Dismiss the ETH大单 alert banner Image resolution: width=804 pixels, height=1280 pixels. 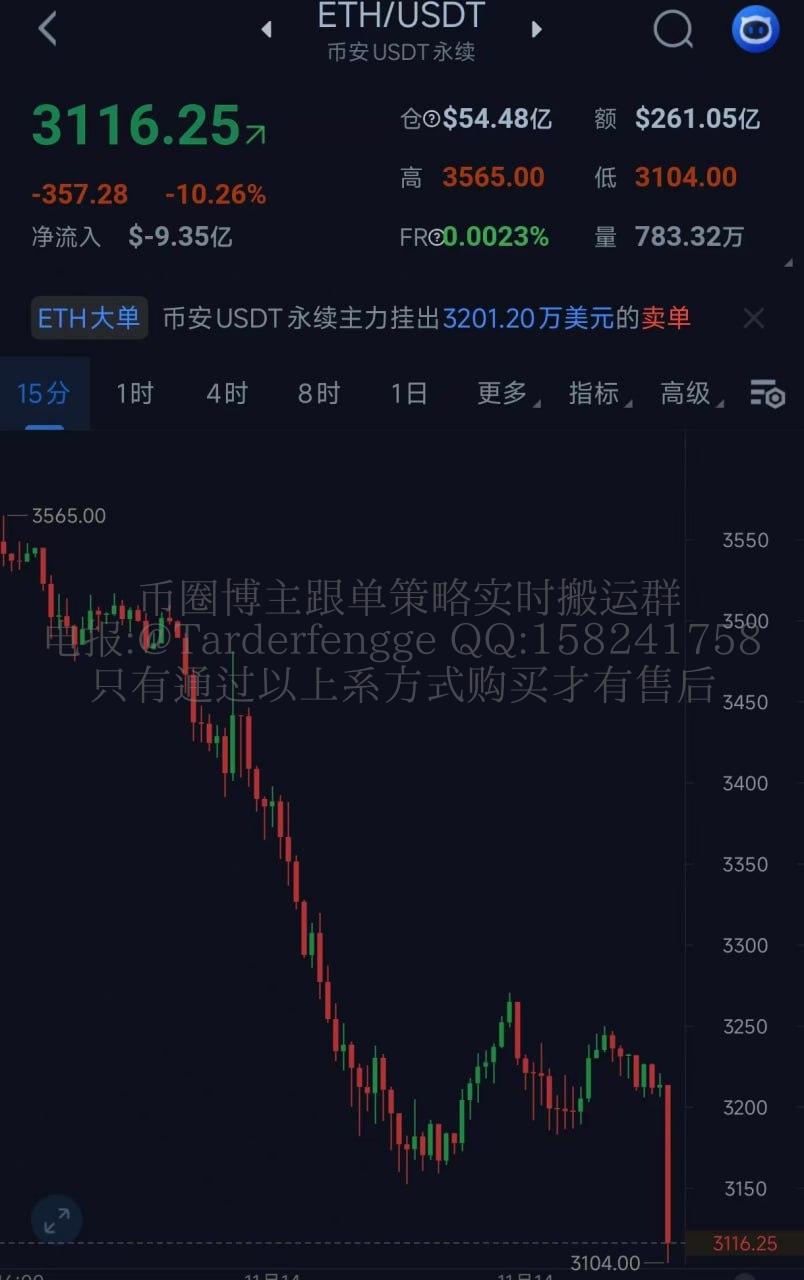(x=753, y=319)
